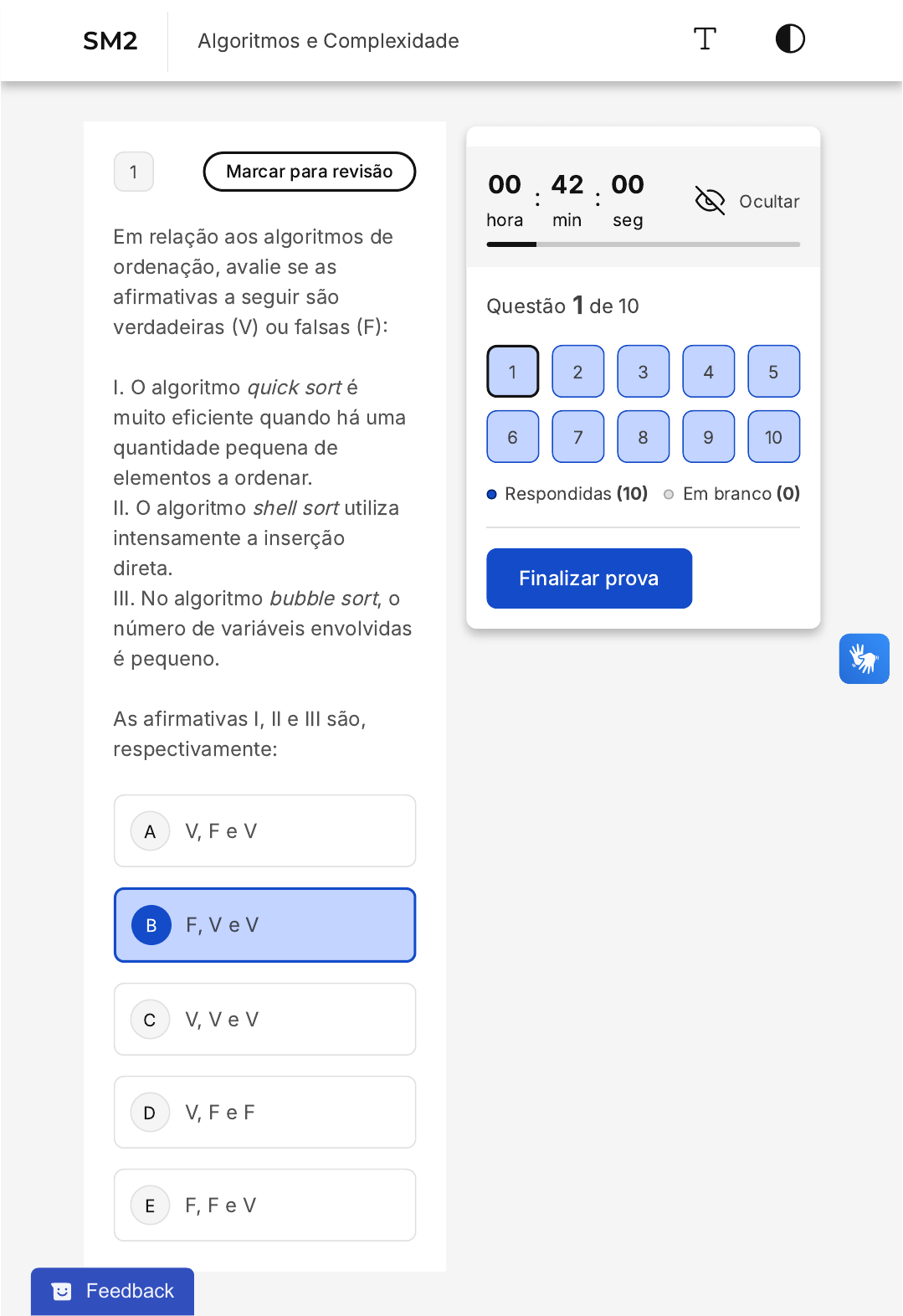Open the text size adjustment icon
Viewport: 903px width, 1316px height.
[705, 39]
